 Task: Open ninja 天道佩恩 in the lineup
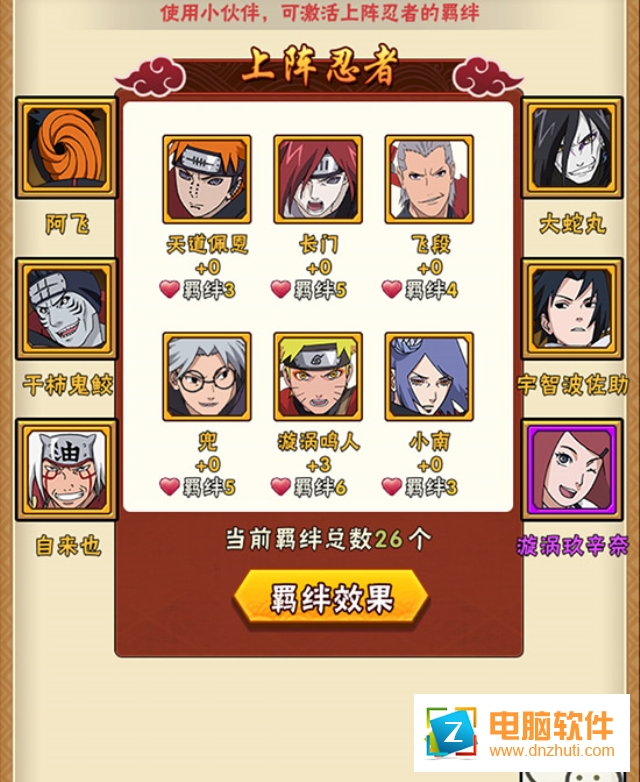[x=207, y=180]
